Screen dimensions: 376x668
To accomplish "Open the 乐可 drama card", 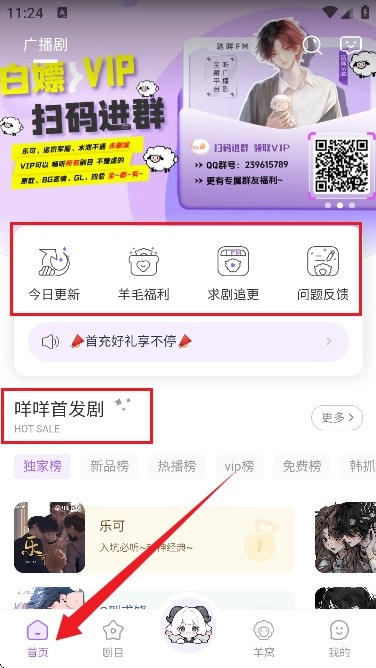I will (x=154, y=537).
